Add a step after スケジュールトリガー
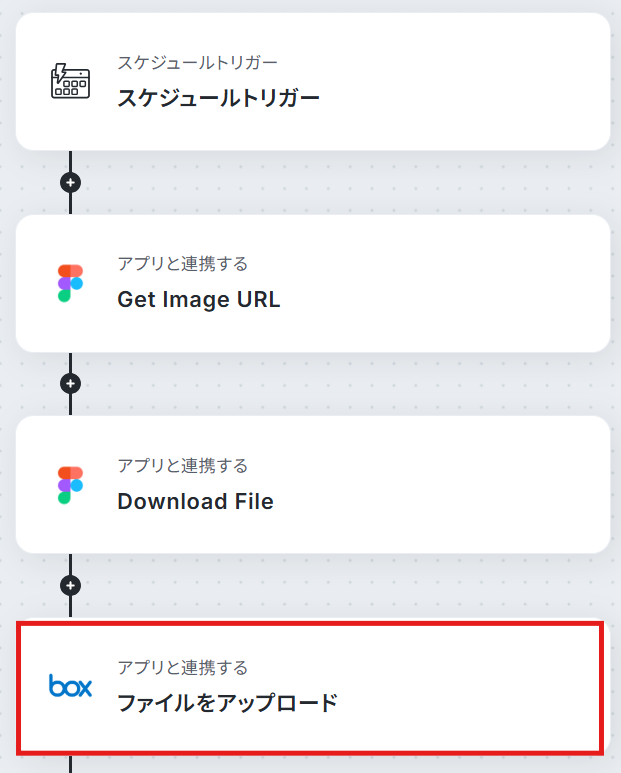 (x=70, y=182)
